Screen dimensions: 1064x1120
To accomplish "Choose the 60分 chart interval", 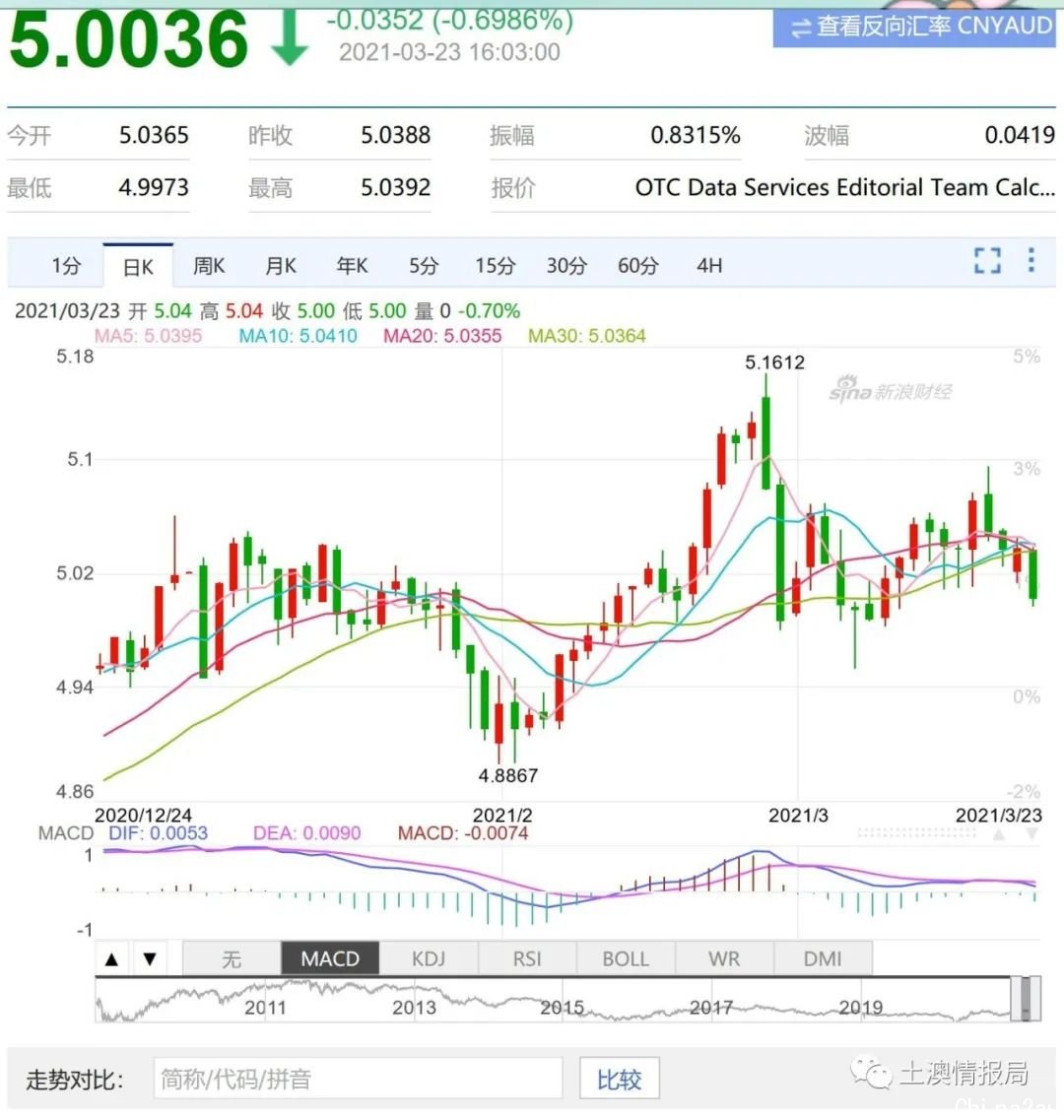I will coord(637,265).
